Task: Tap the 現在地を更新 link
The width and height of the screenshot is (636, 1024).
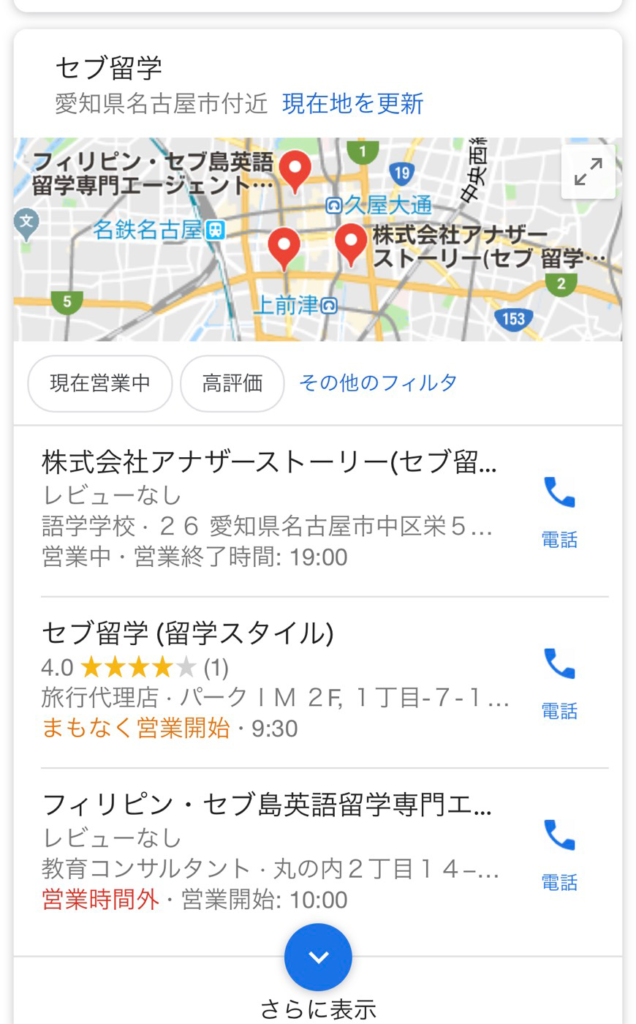Action: tap(353, 103)
